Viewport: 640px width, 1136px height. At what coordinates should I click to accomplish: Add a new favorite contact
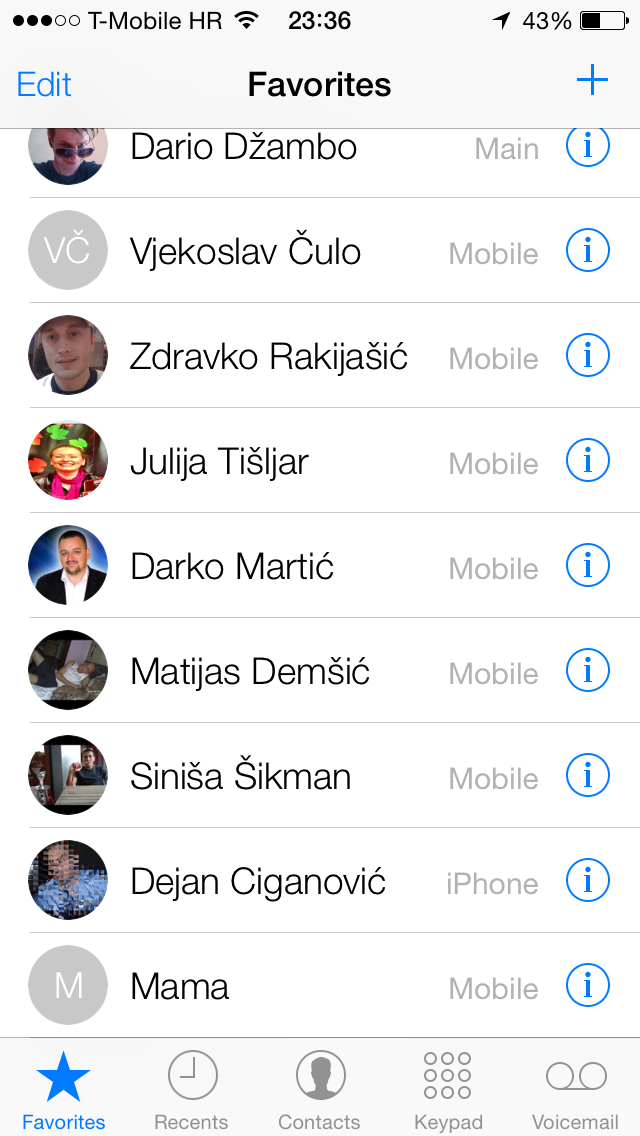[592, 81]
